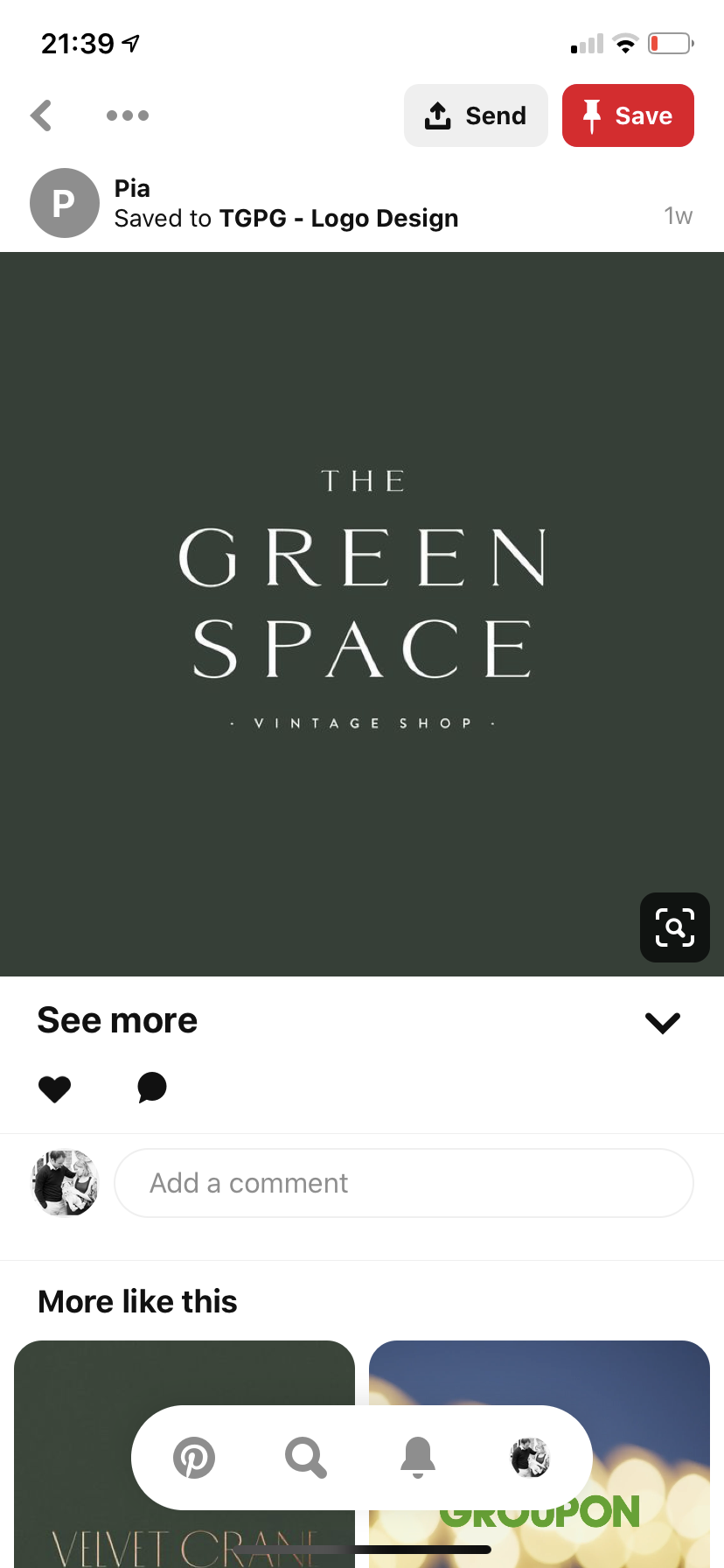Screen dimensions: 724x1568
Task: Open the three-dot options menu
Action: click(x=128, y=115)
